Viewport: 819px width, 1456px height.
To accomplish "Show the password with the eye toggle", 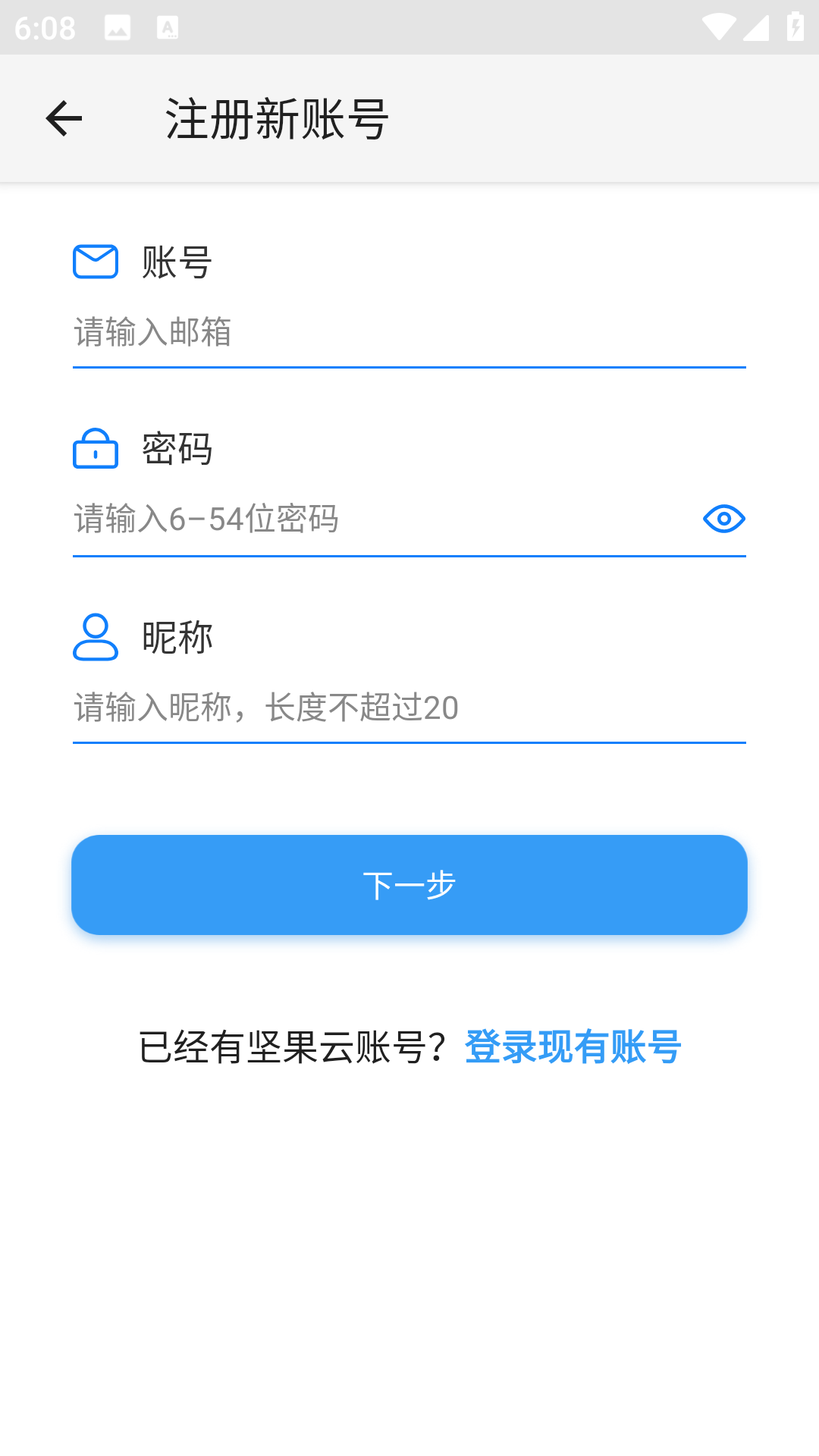I will [723, 519].
